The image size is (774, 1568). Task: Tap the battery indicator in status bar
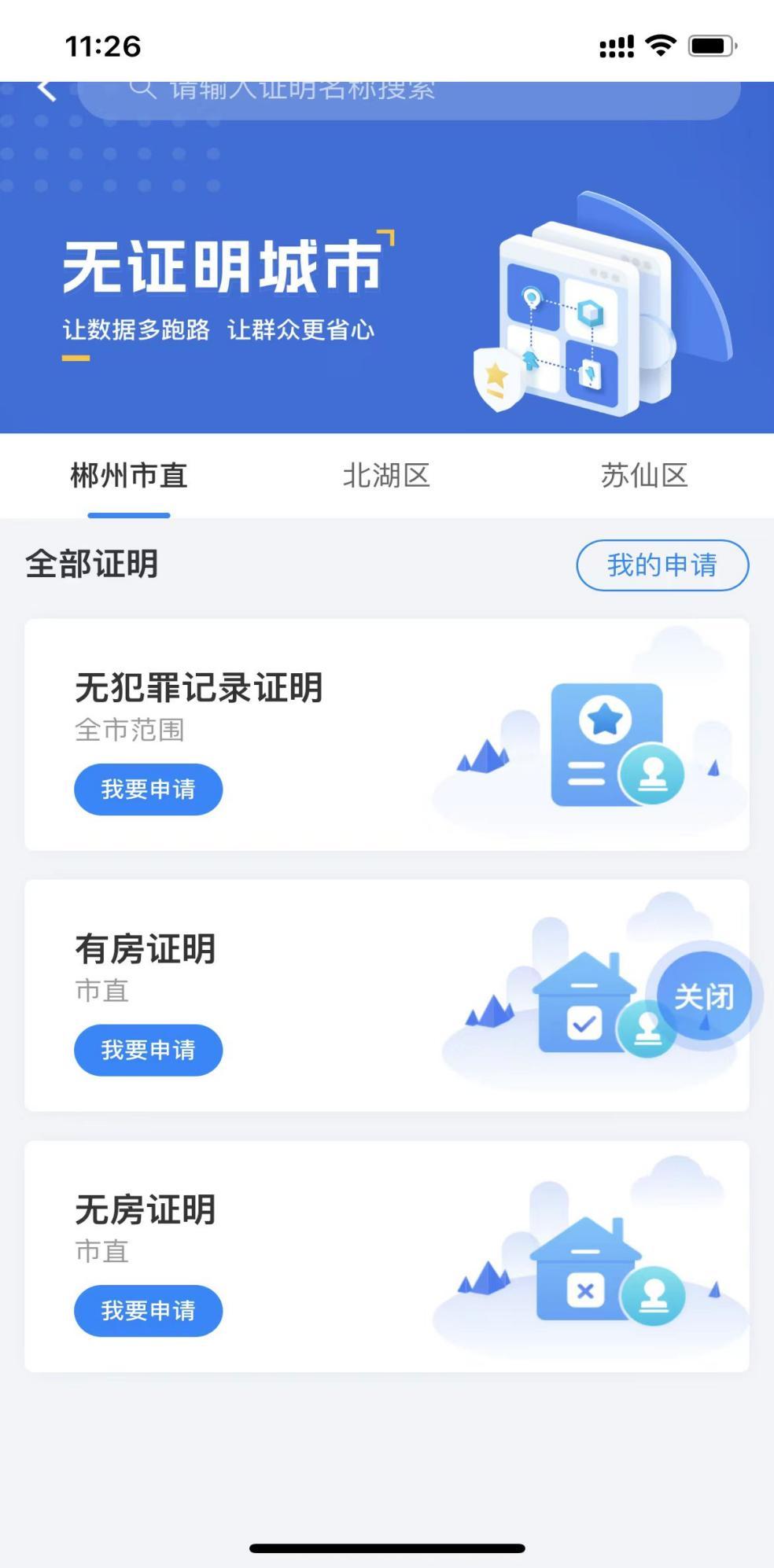tap(711, 47)
